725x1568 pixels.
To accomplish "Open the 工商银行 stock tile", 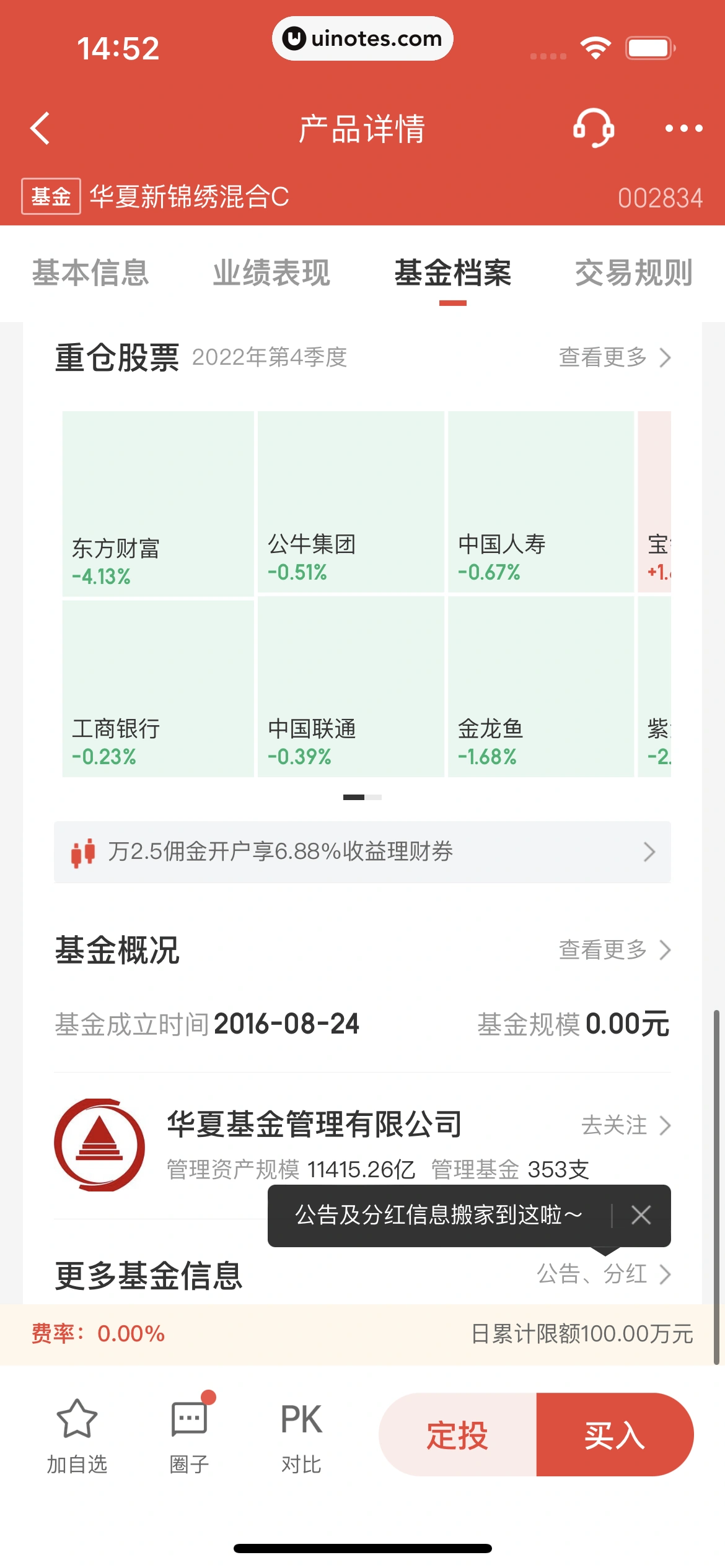I will [x=158, y=687].
